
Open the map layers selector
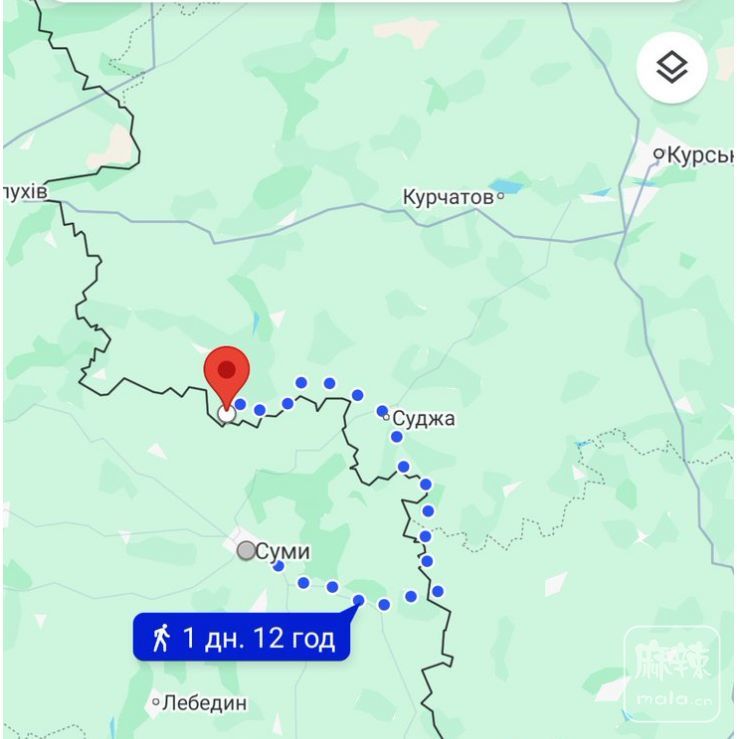[672, 68]
